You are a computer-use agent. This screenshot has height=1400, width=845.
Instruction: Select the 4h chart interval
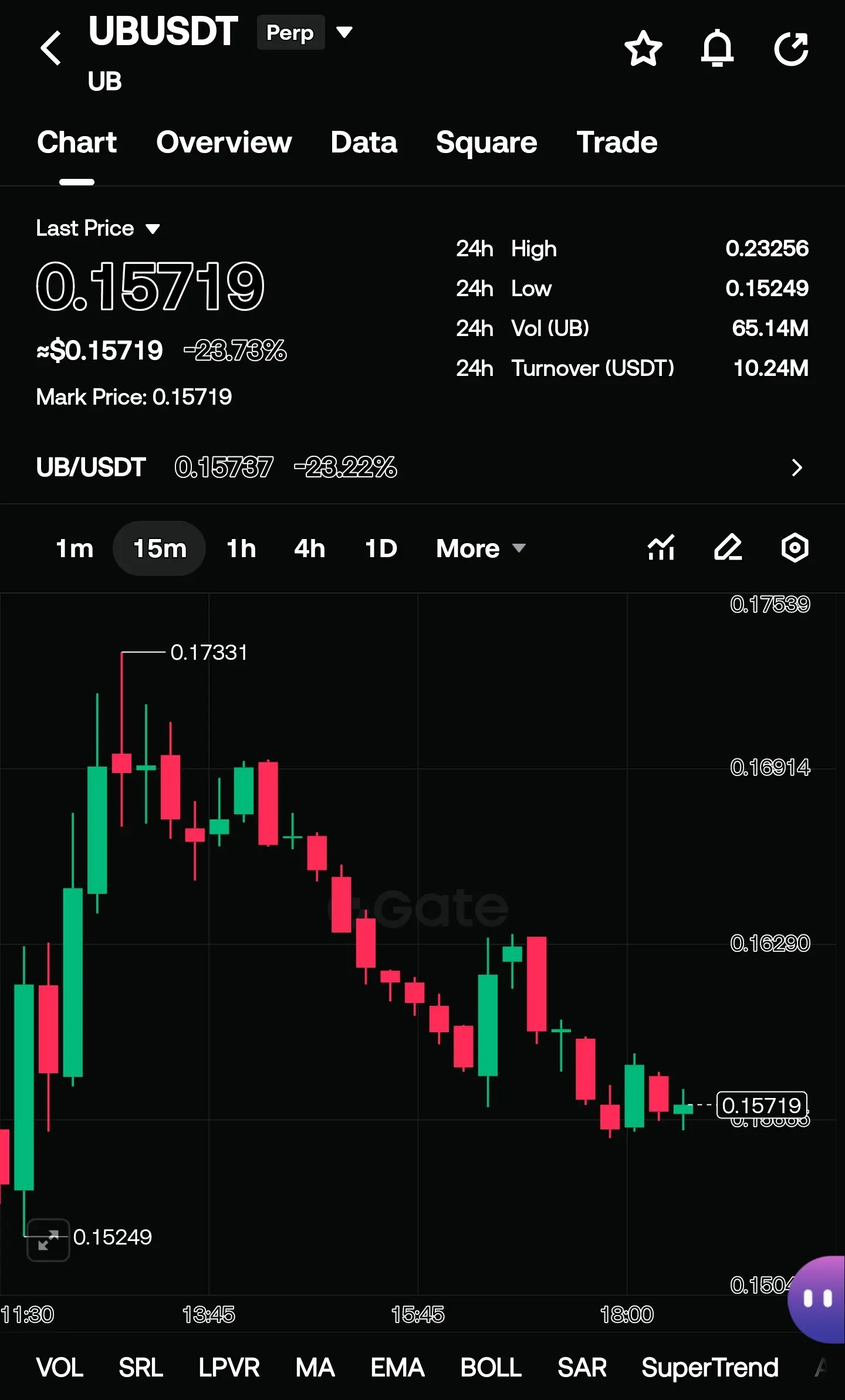[x=309, y=548]
